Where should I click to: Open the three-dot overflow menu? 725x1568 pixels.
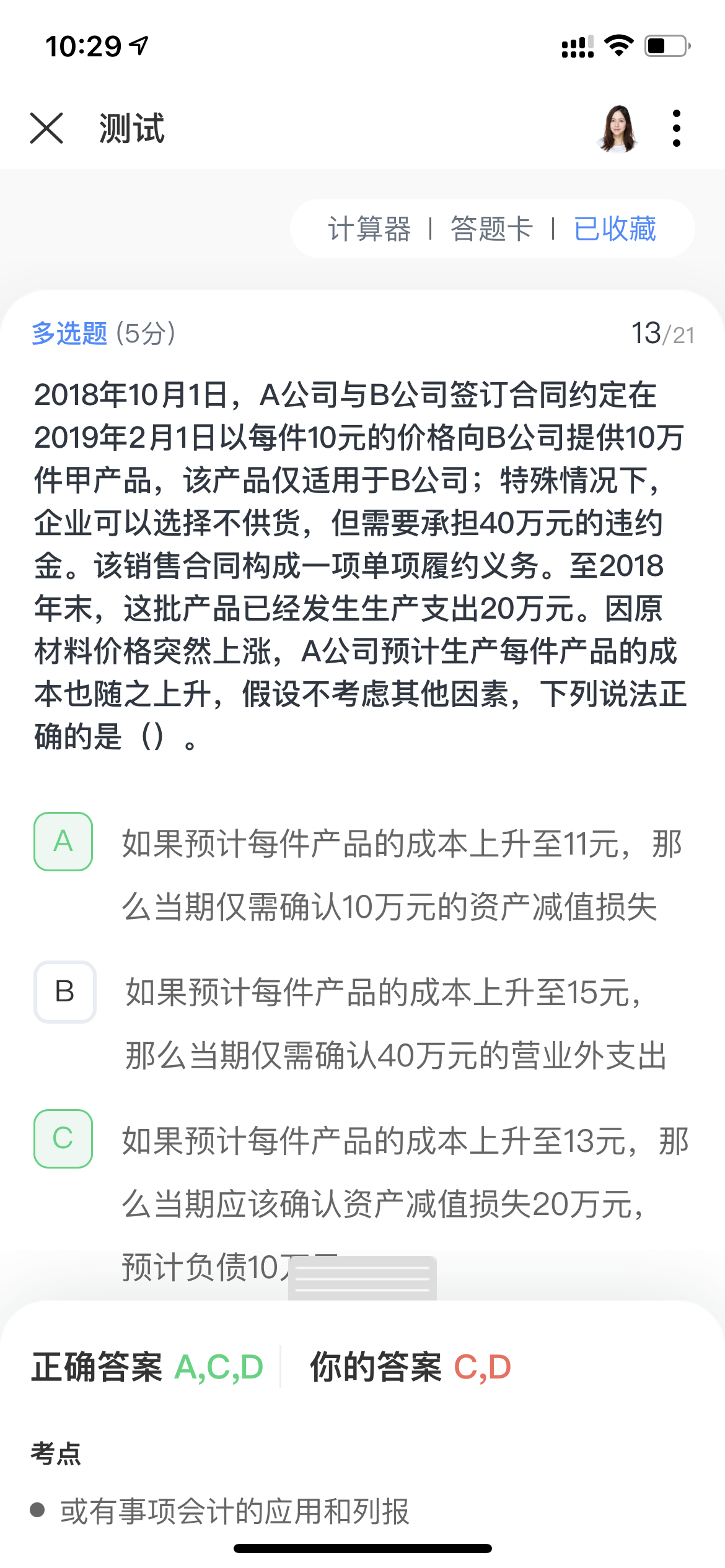[676, 128]
